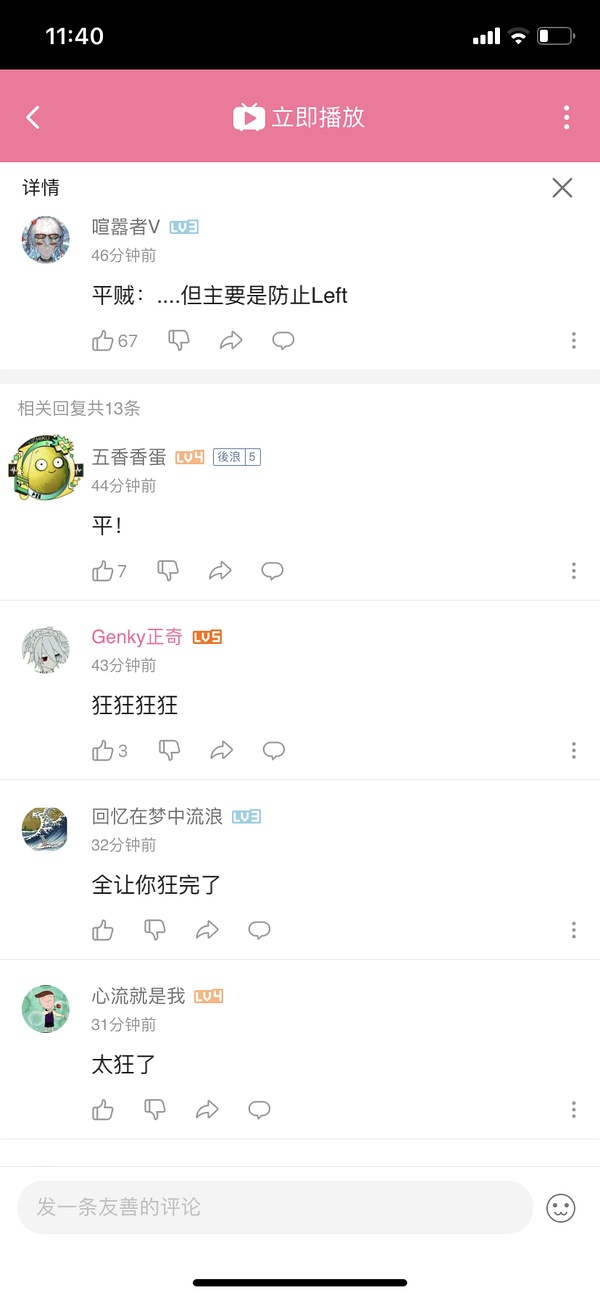
Task: Share 喧嚣者V's comment
Action: (231, 341)
